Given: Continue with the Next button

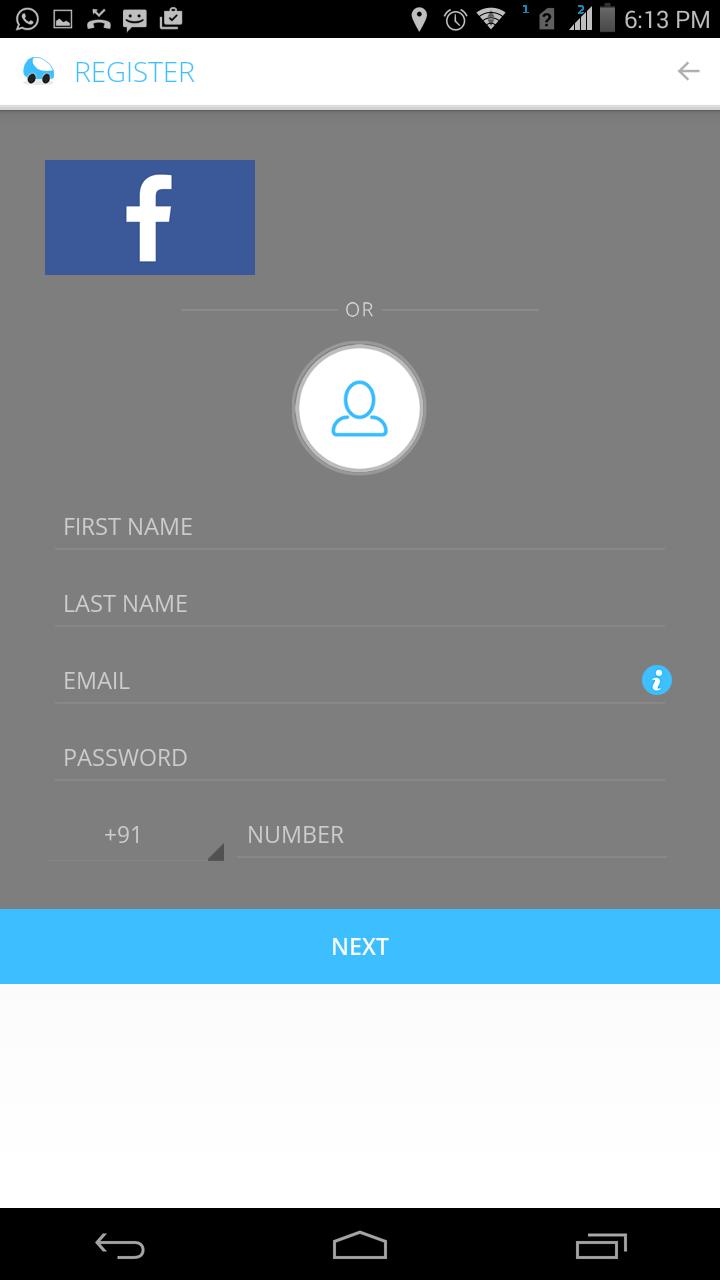Looking at the screenshot, I should pos(360,946).
